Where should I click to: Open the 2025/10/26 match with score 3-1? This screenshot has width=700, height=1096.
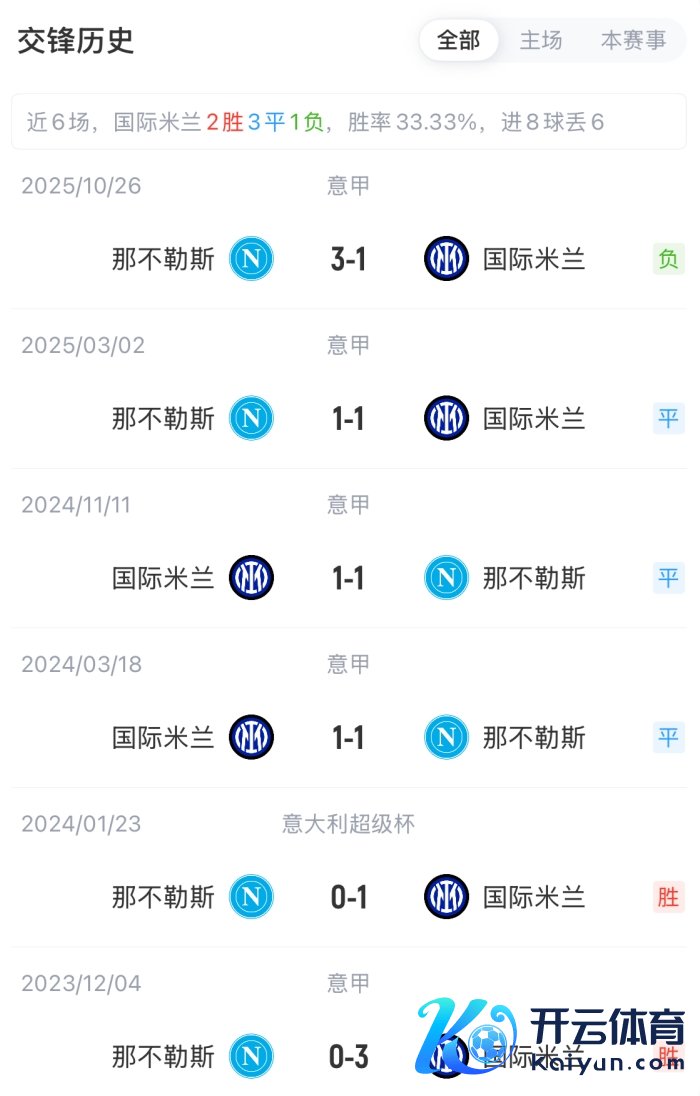point(348,259)
